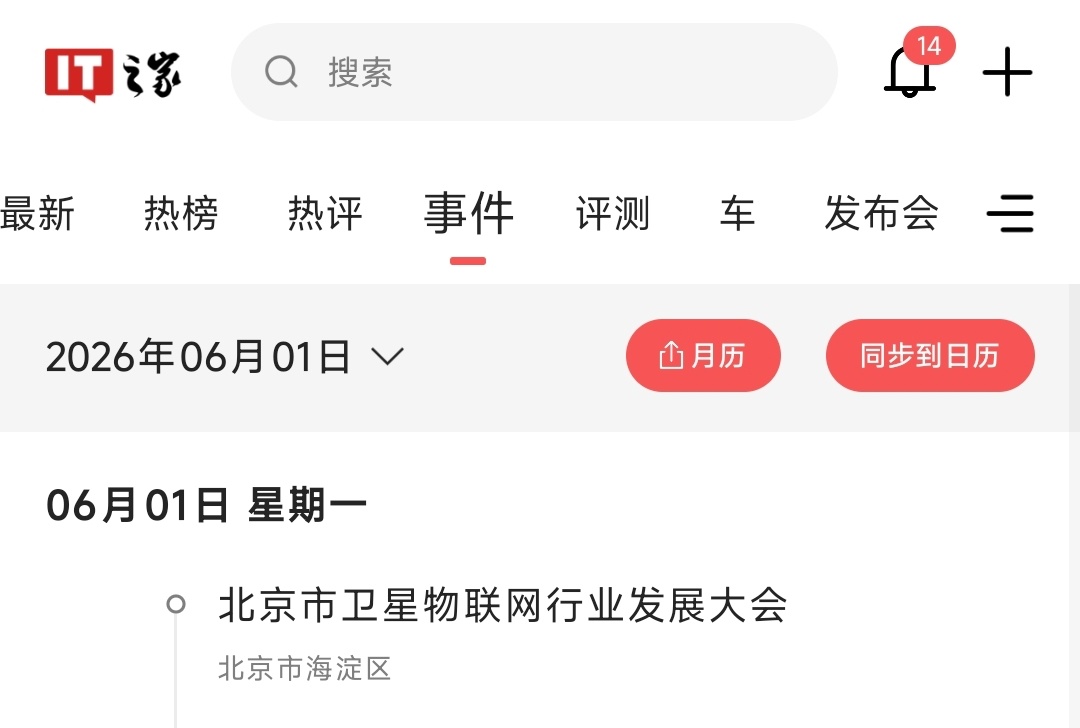
Task: Open 北京市卫星物联网行业发展大会 event
Action: tap(503, 605)
